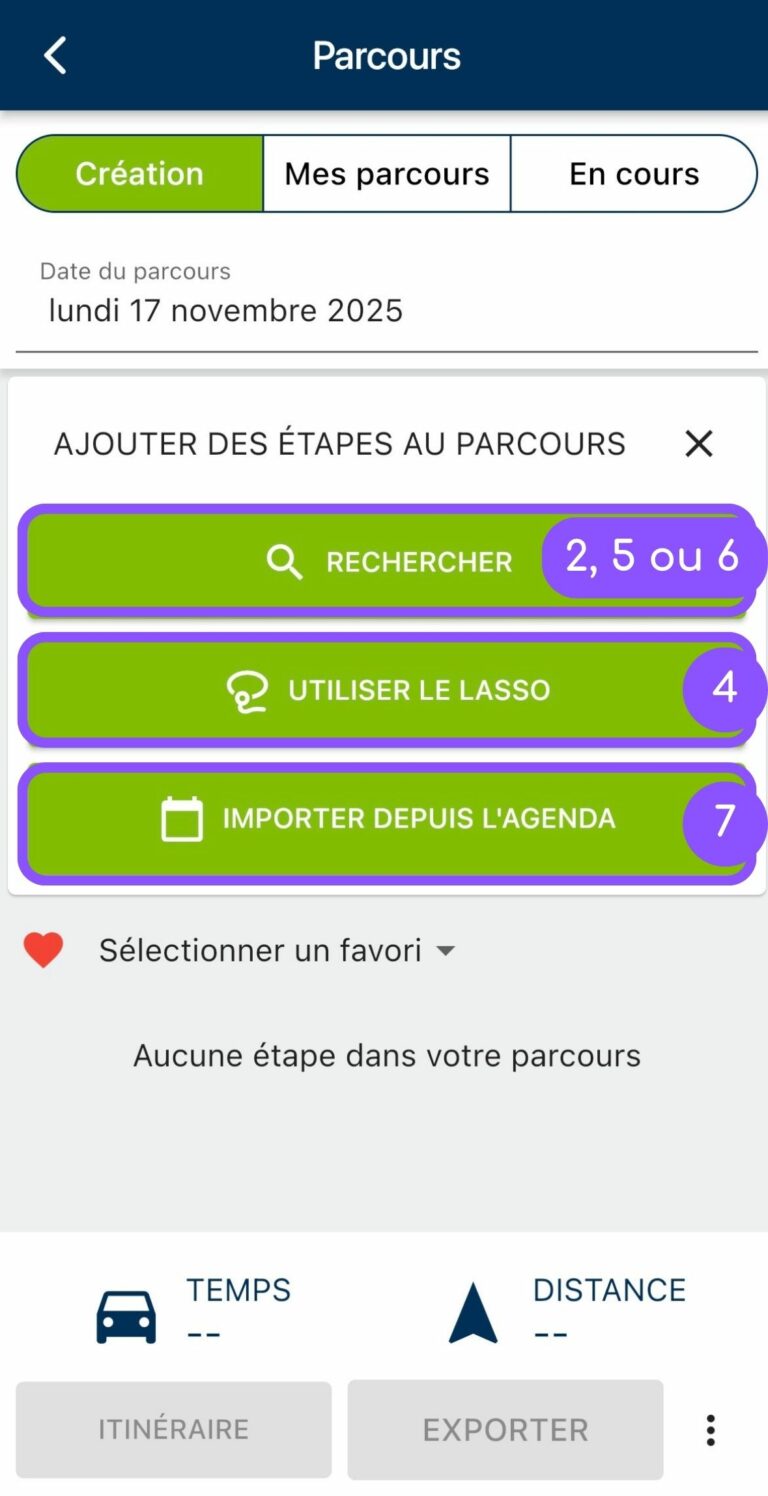Switch to the Mes parcours tab
Screen dimensions: 768x1496
coord(386,173)
